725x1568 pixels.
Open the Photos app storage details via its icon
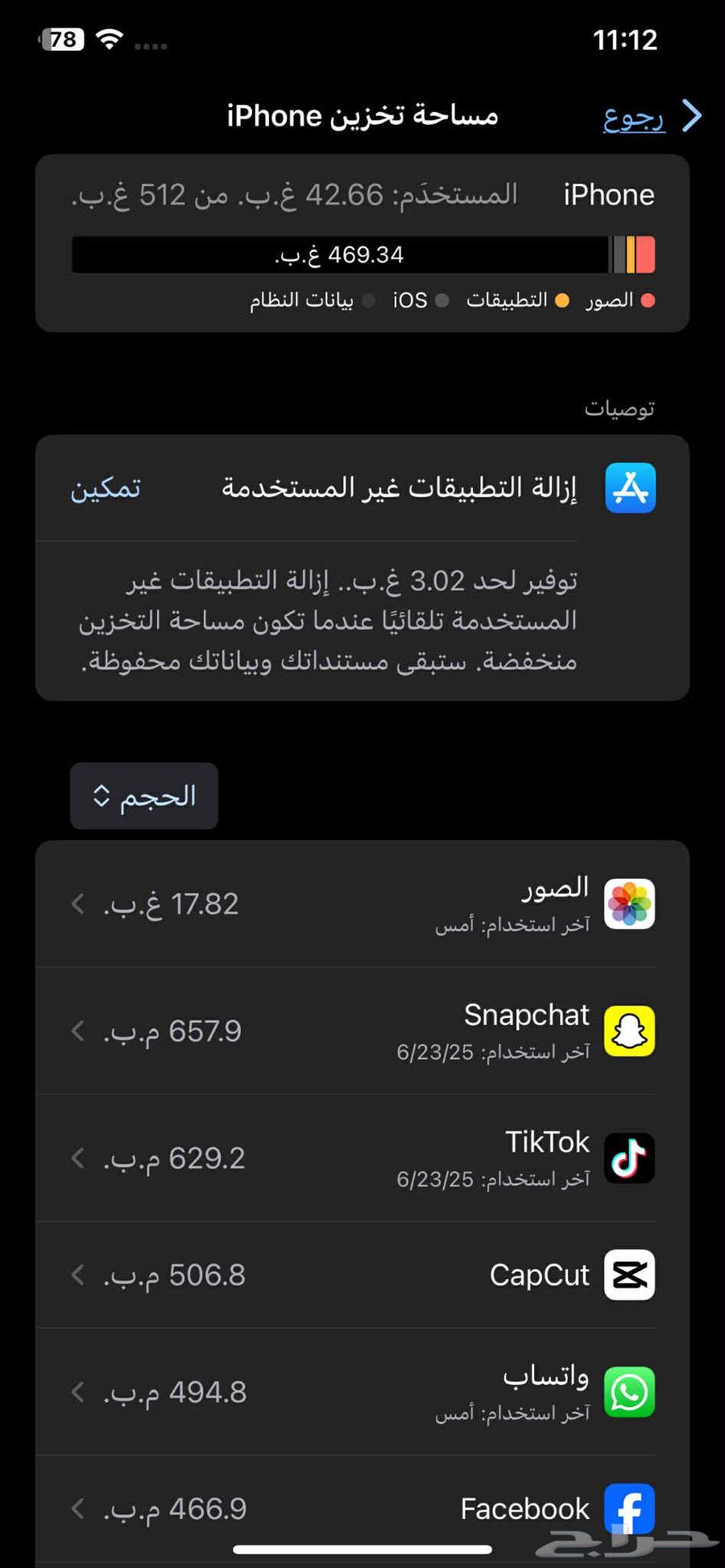click(x=630, y=904)
